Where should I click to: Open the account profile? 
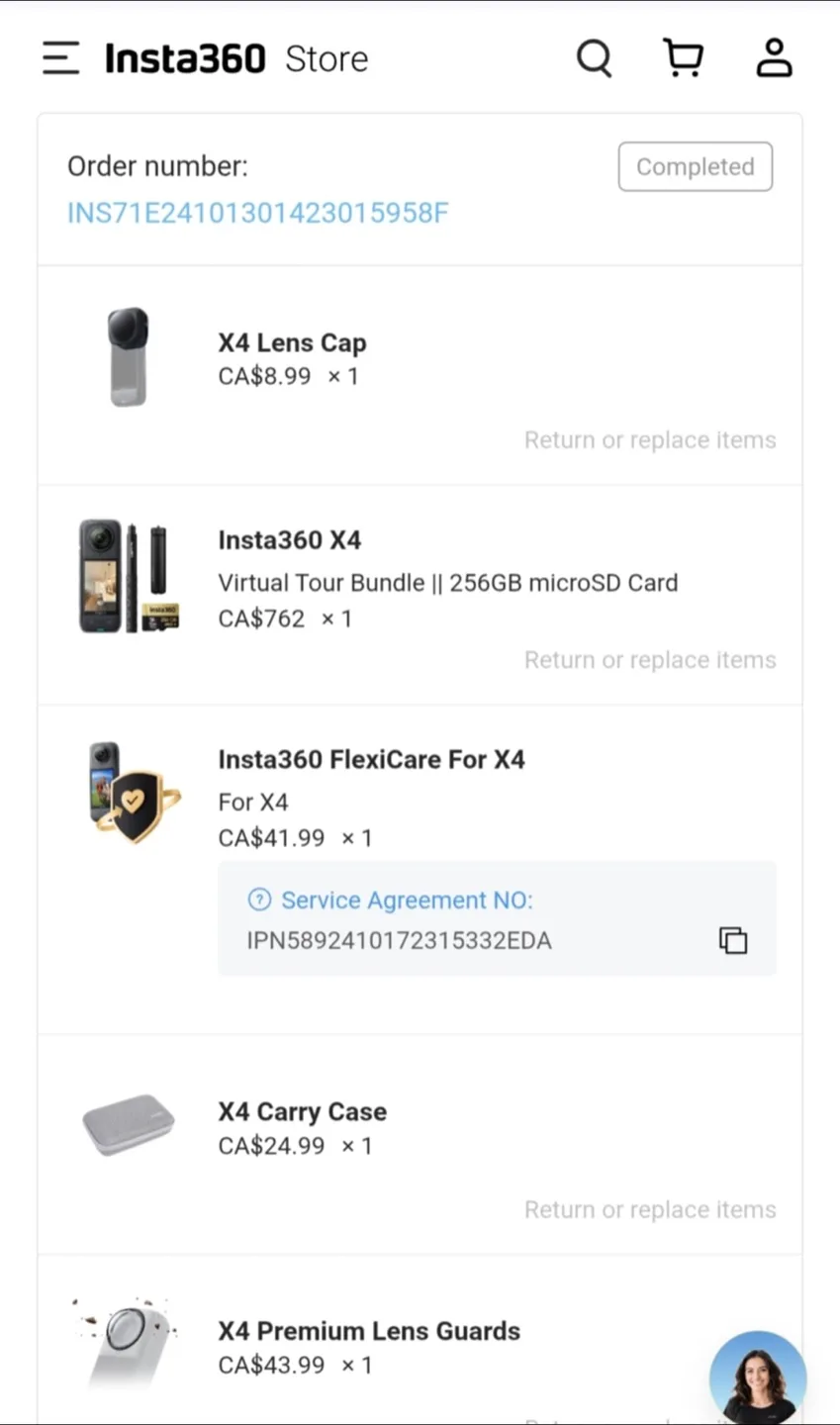[x=774, y=57]
